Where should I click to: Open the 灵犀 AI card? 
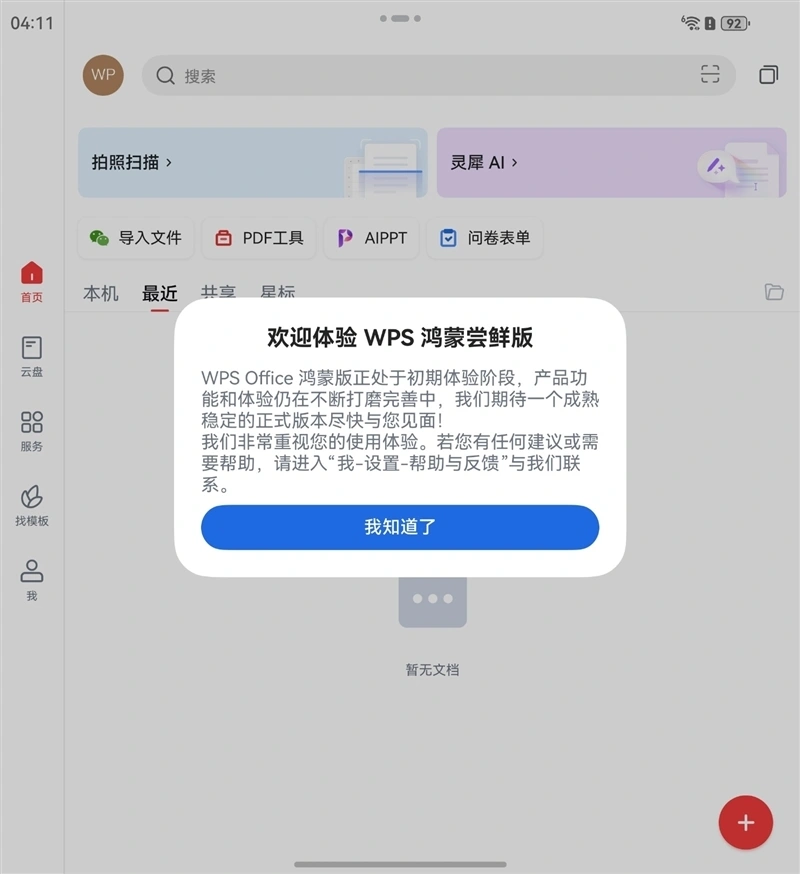(x=610, y=162)
